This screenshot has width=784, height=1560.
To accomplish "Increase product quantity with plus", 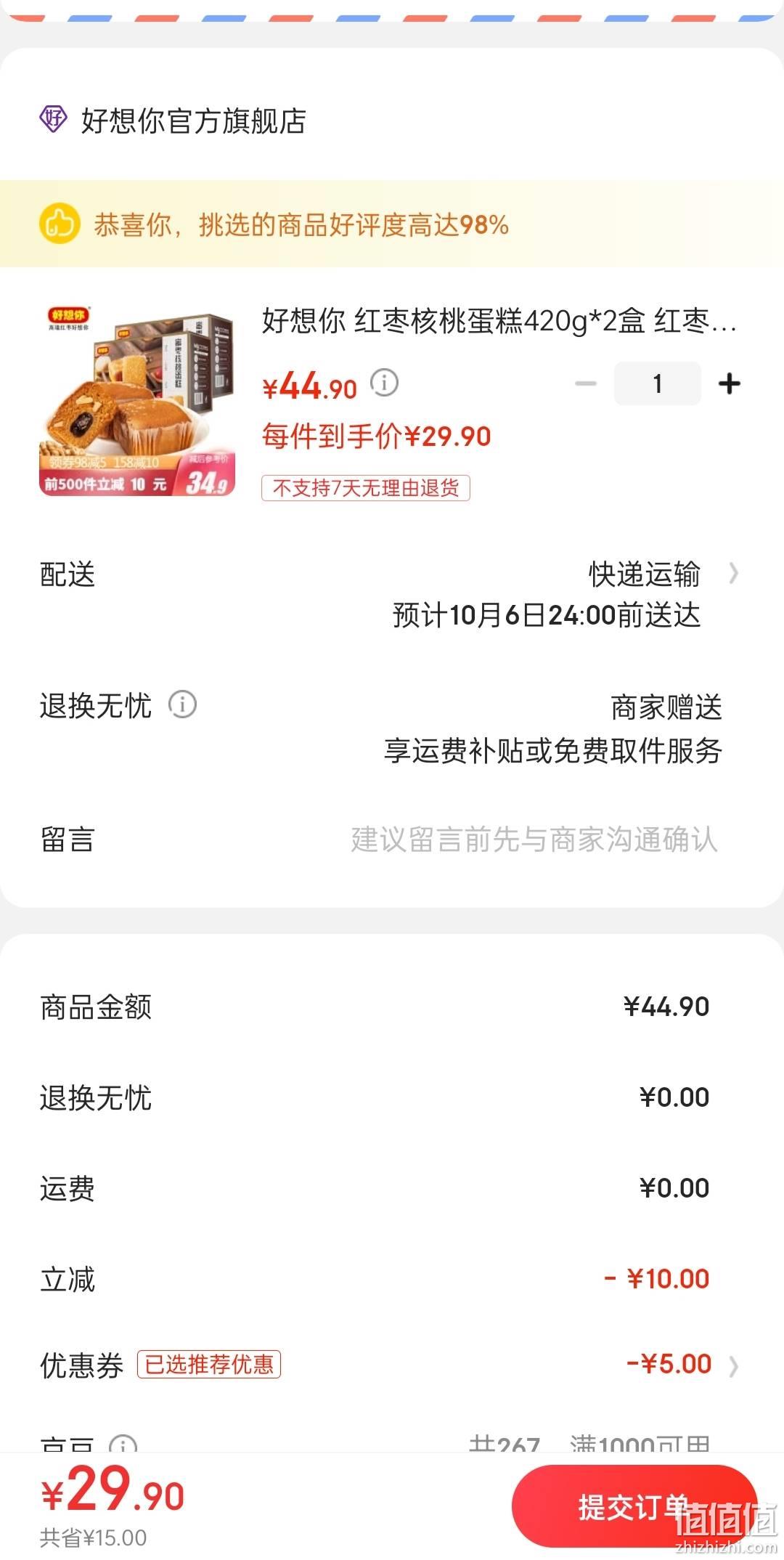I will pos(729,383).
